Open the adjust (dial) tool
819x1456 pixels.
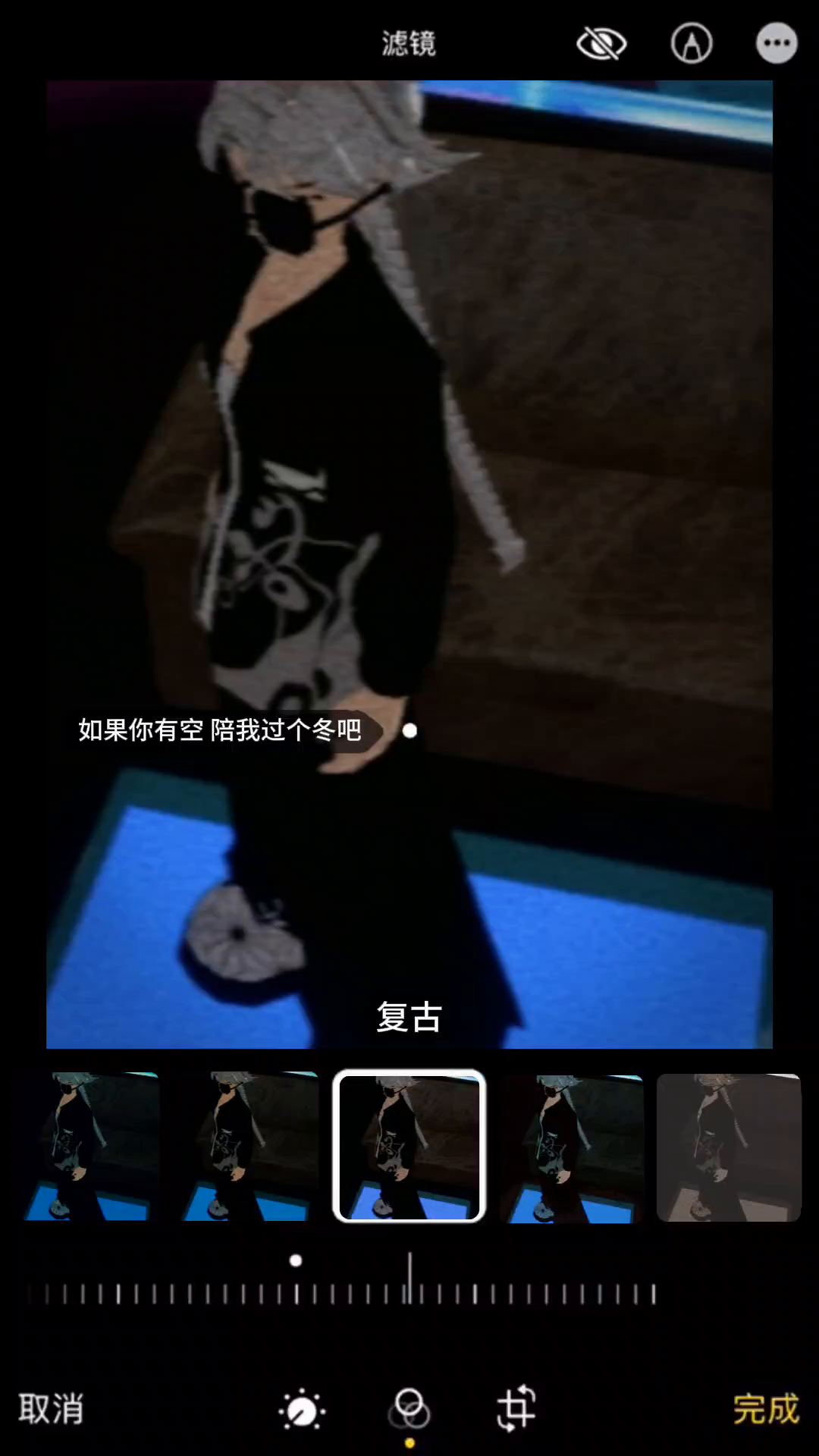pos(302,1411)
